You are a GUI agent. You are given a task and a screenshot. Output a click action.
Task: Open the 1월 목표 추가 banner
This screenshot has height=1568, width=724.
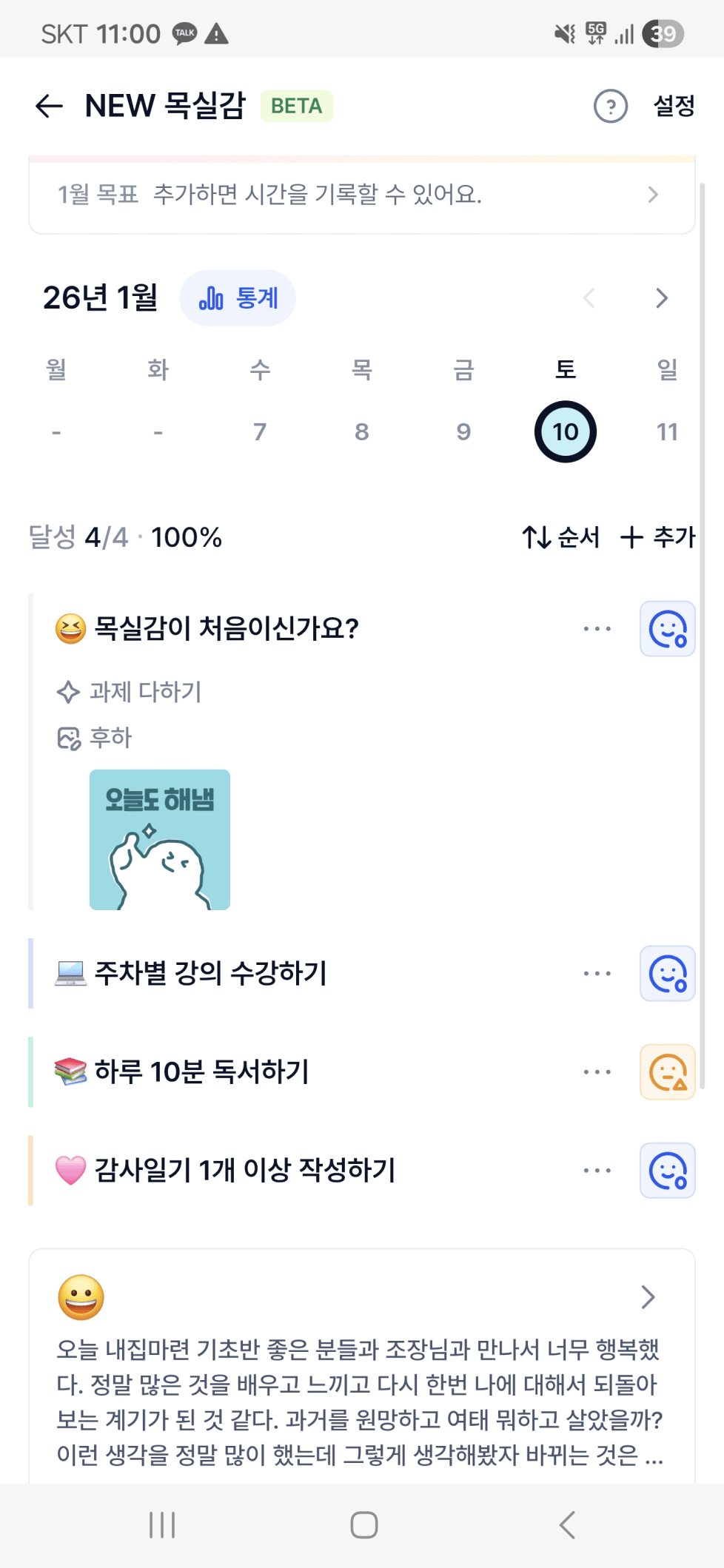click(x=361, y=195)
